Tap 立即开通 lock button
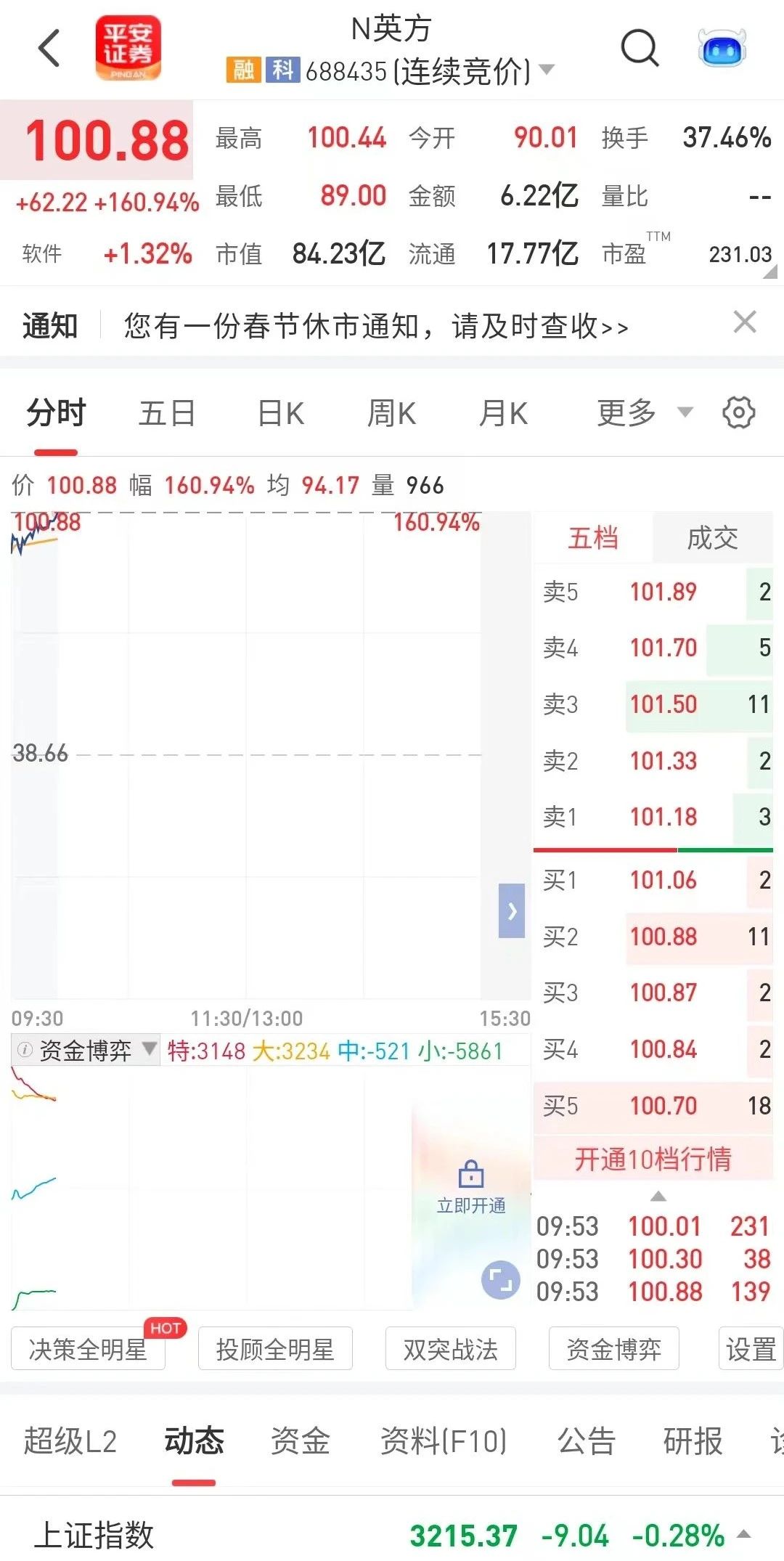Viewport: 784px width, 1561px height. point(471,1186)
